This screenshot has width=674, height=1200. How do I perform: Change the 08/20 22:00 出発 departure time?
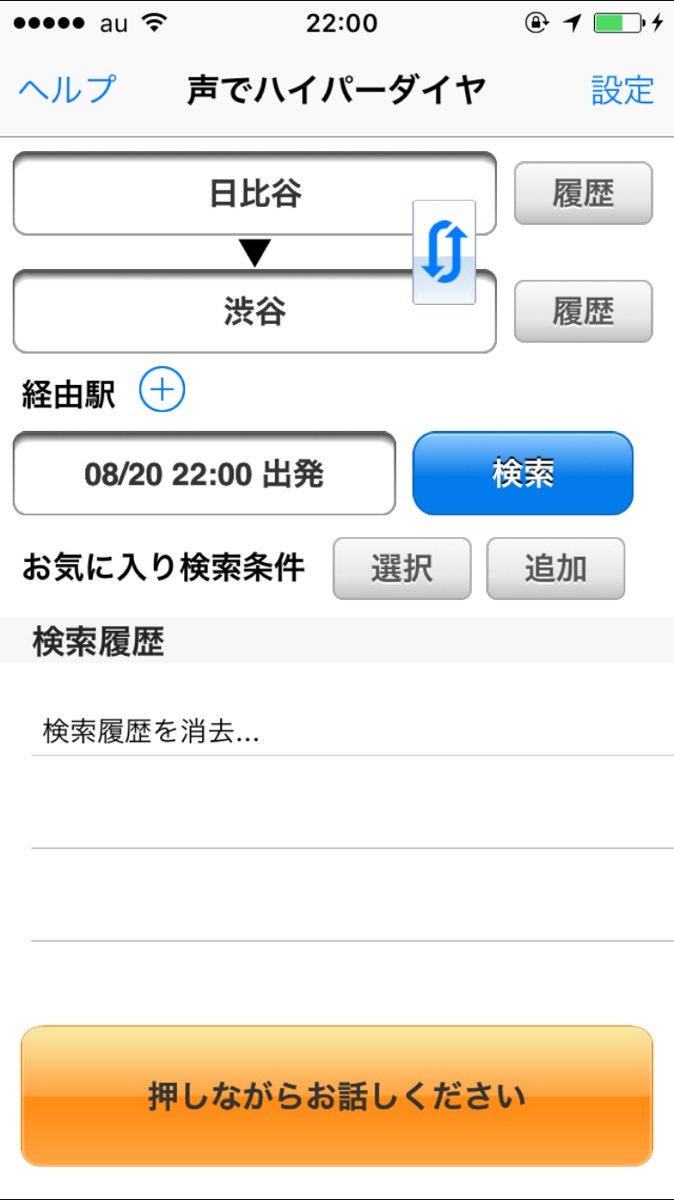point(204,474)
